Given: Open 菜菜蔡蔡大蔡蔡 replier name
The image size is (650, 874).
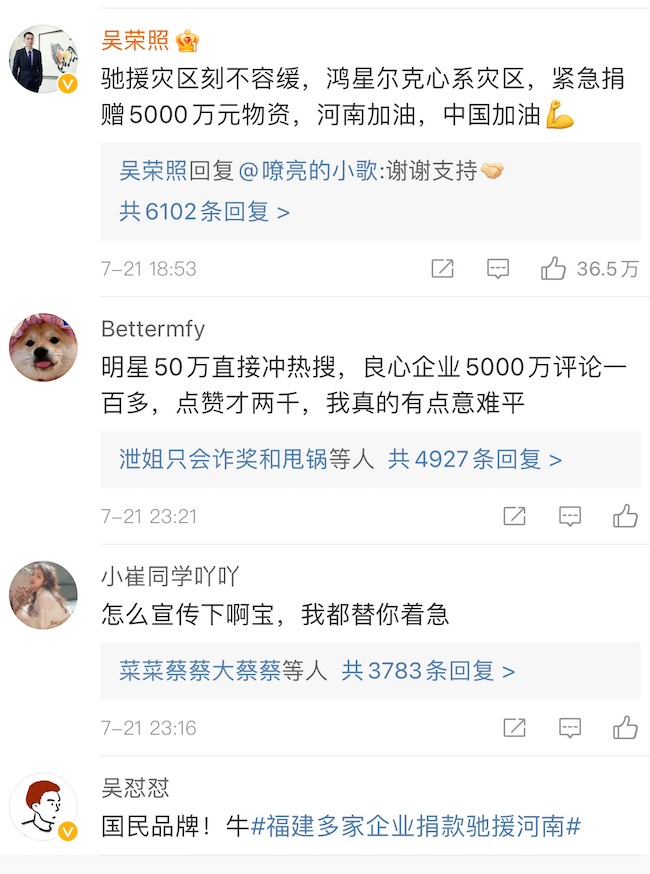Looking at the screenshot, I should (200, 671).
